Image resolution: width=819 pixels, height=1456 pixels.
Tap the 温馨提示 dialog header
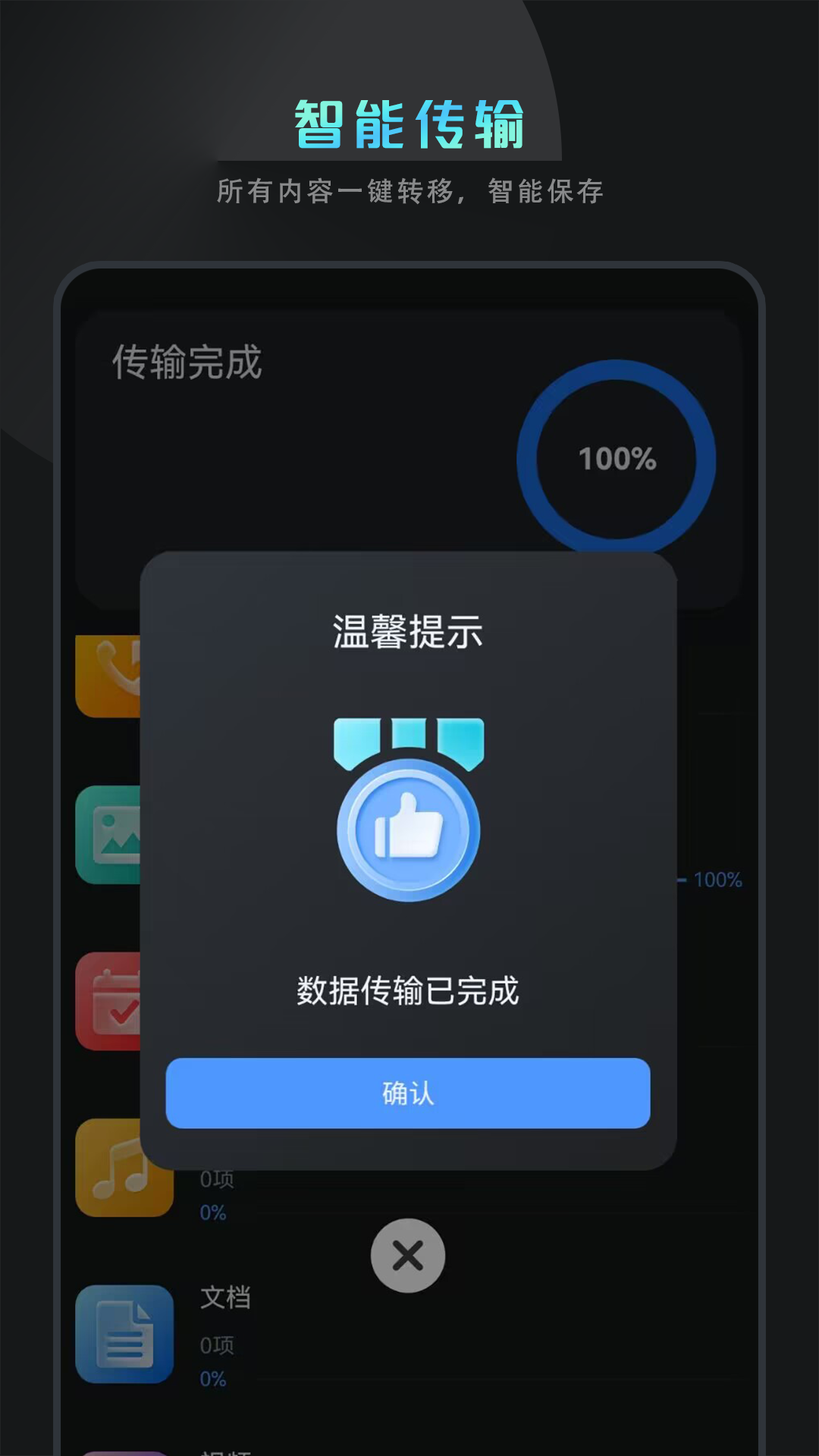(x=408, y=629)
